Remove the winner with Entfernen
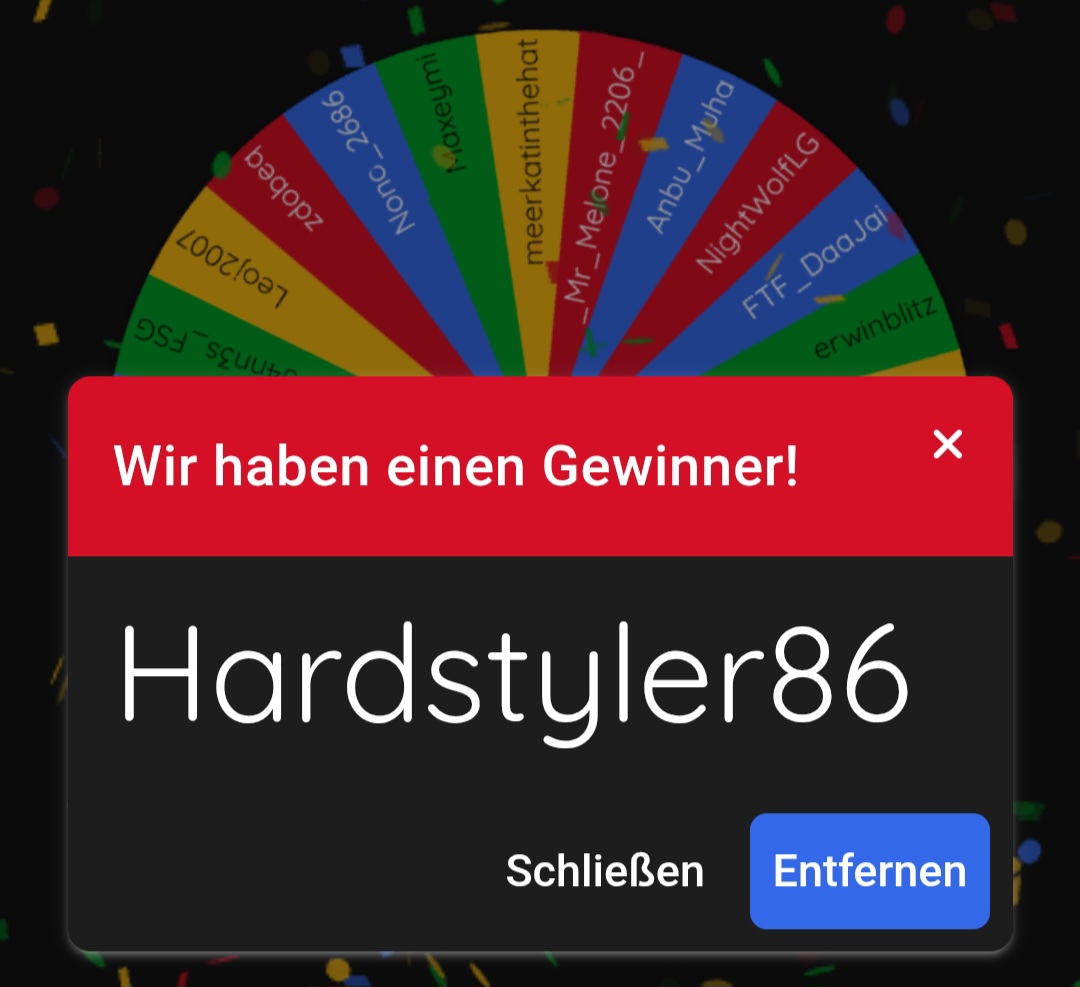This screenshot has width=1080, height=987. coord(869,871)
